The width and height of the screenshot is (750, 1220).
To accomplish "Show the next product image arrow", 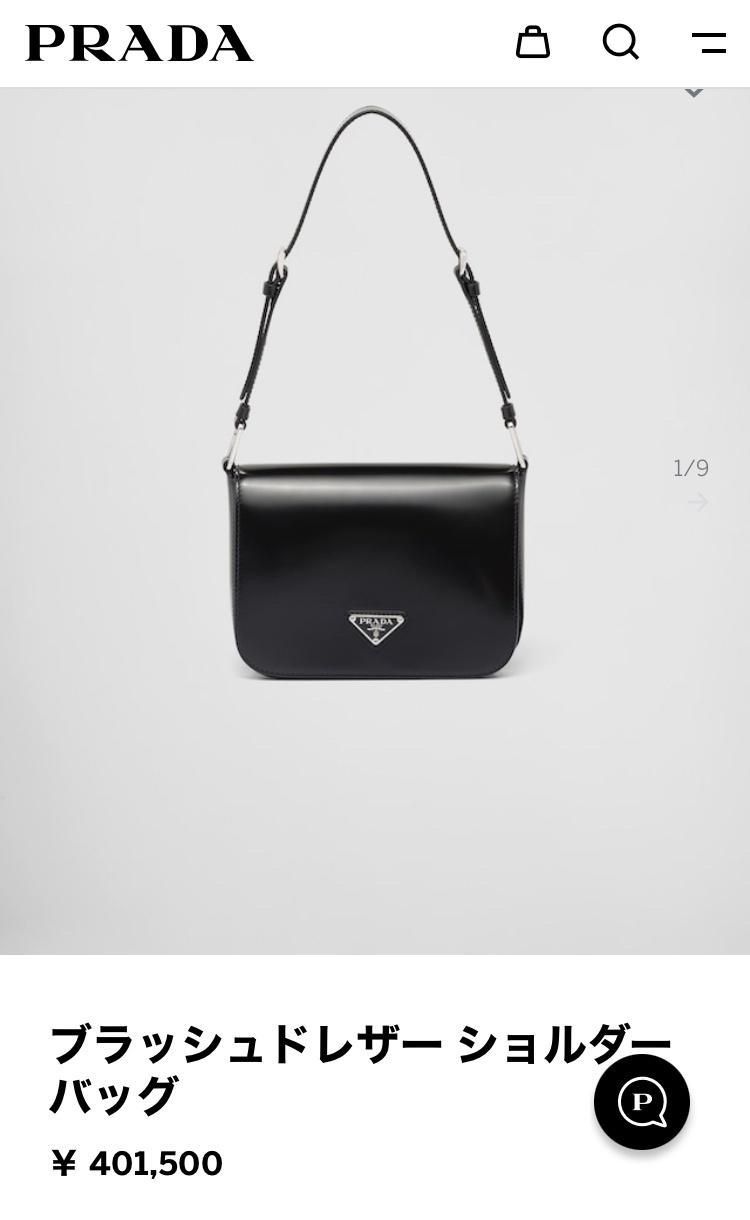I will click(698, 502).
